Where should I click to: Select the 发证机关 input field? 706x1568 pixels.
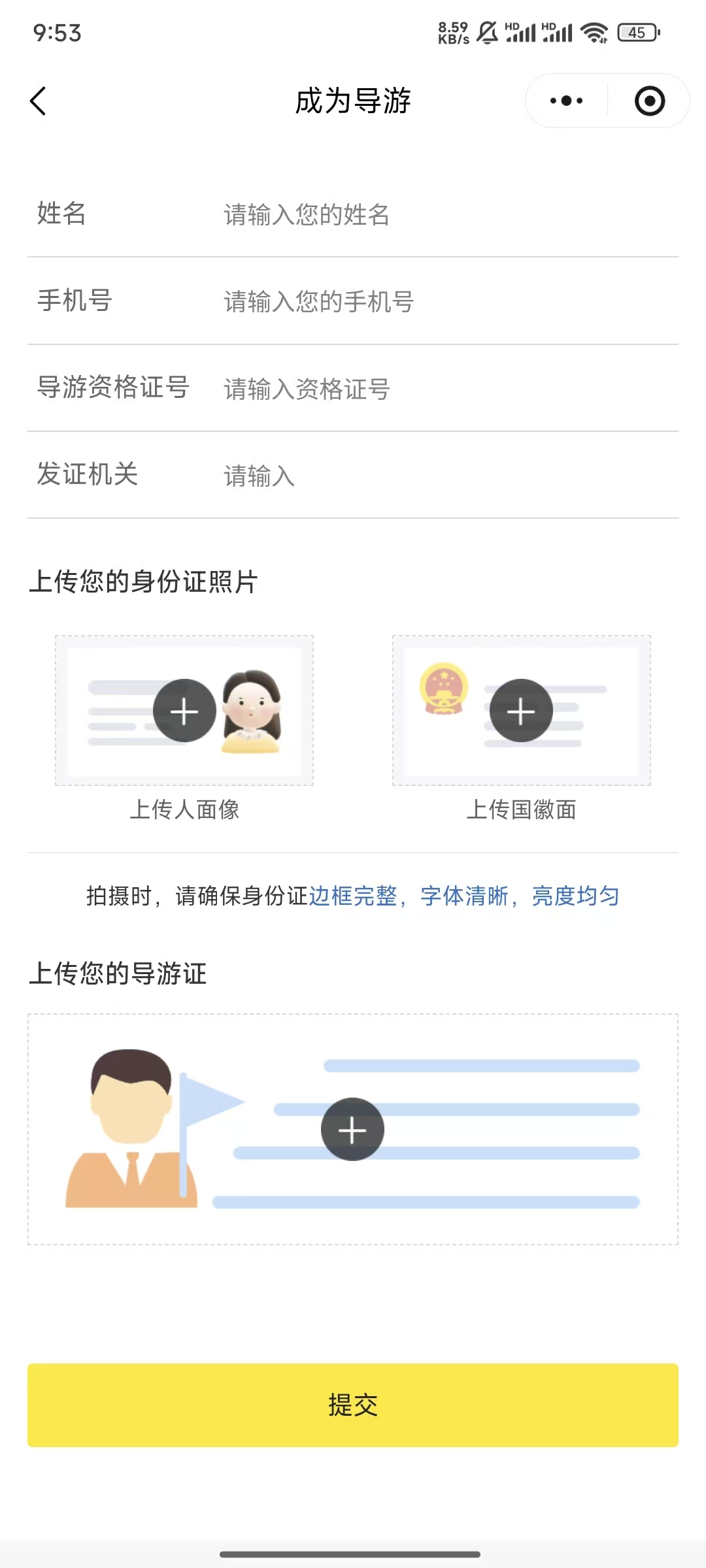click(x=445, y=476)
